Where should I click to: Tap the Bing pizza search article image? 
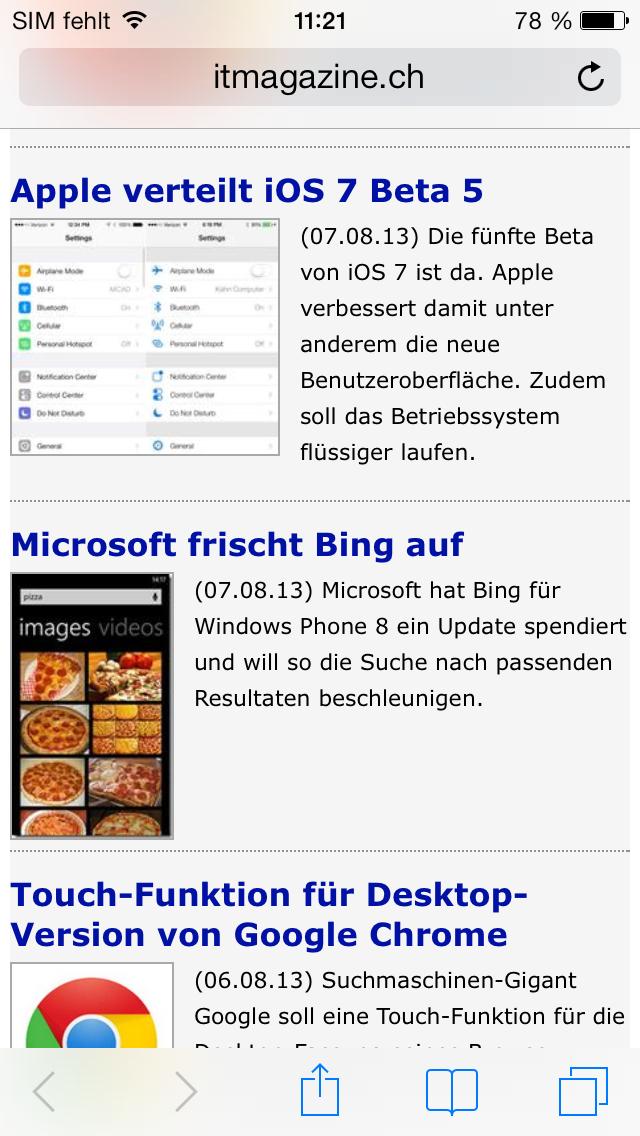92,706
